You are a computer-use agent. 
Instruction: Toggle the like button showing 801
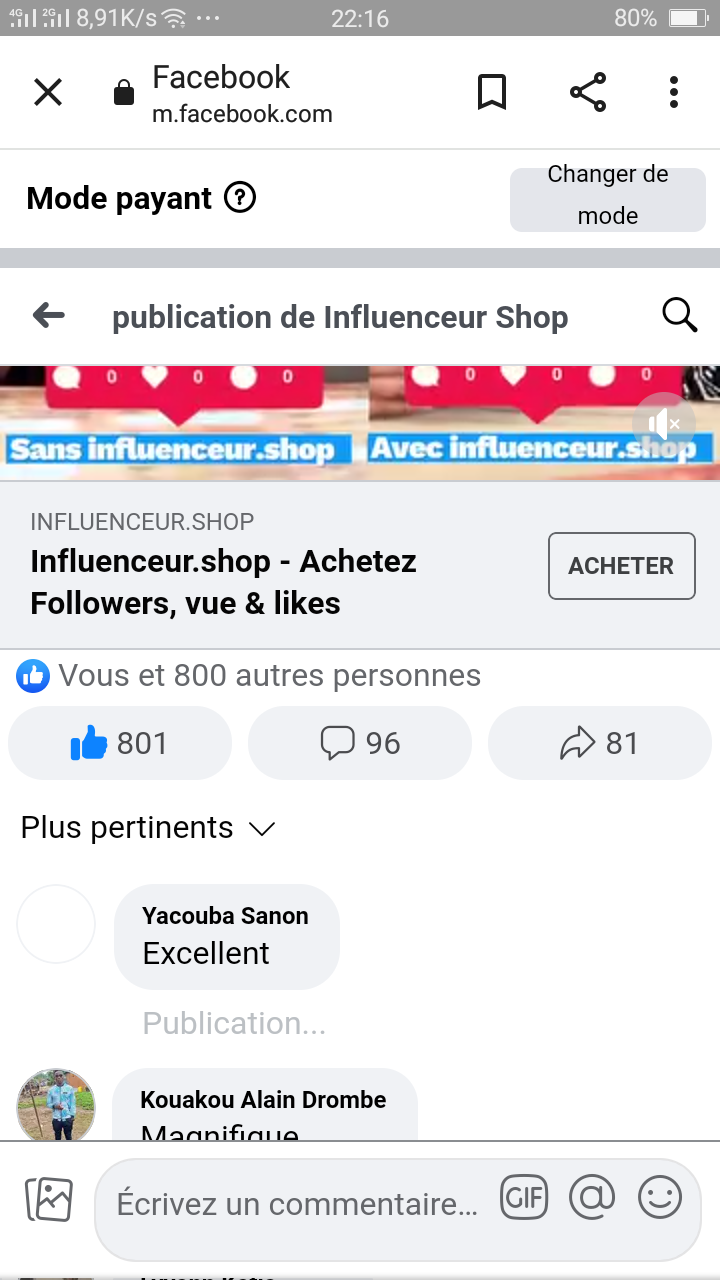pos(120,743)
